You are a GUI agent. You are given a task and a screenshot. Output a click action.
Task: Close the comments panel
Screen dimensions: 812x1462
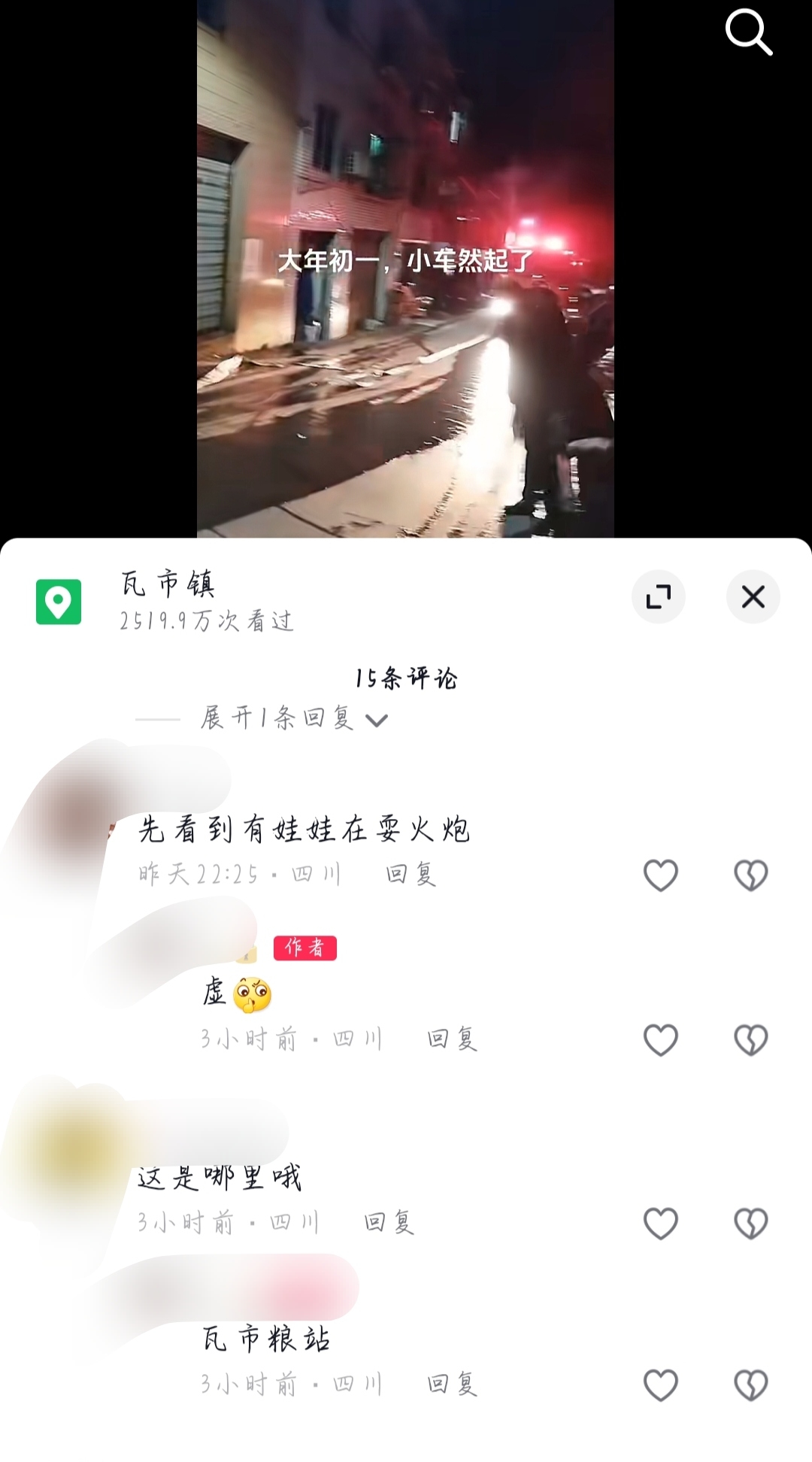pyautogui.click(x=753, y=597)
